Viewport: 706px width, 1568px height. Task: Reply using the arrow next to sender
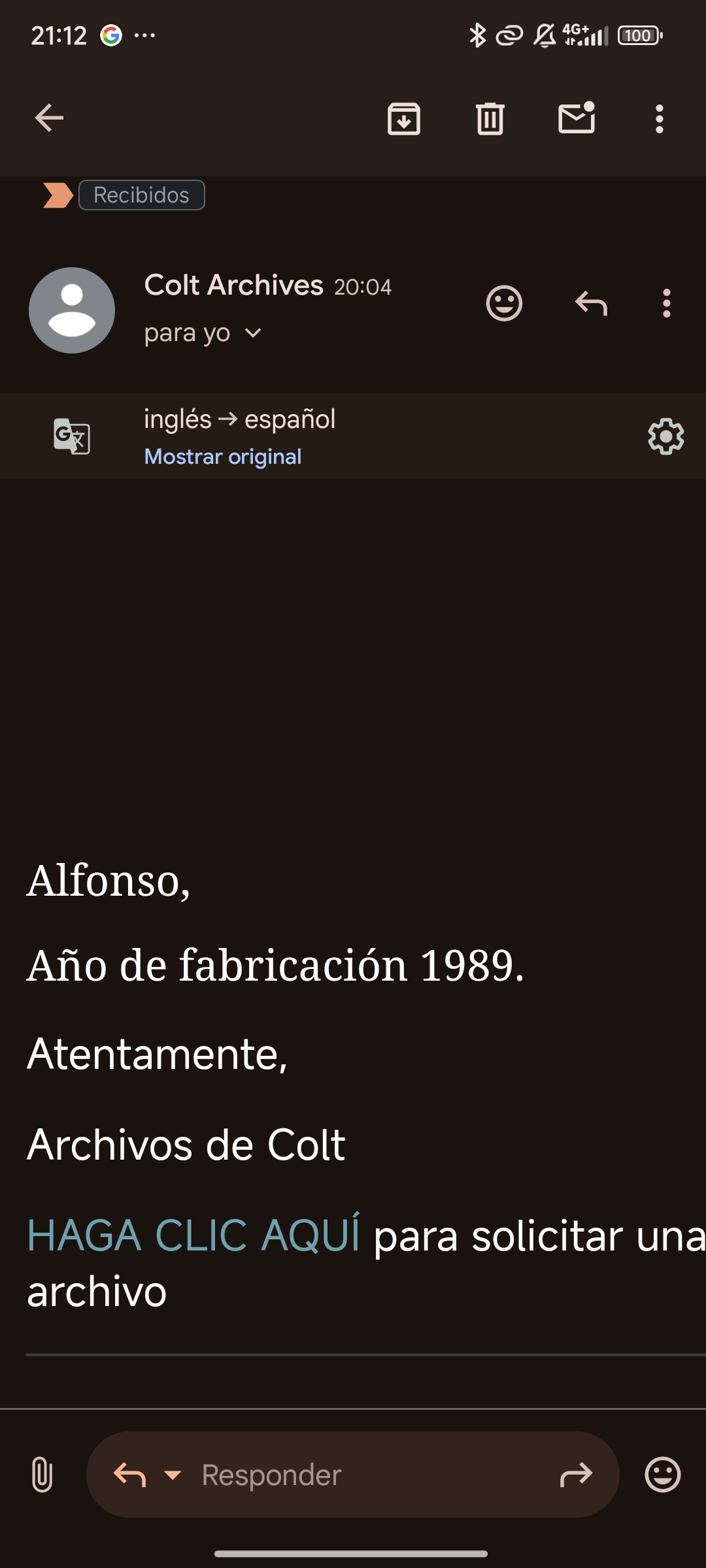(x=591, y=303)
